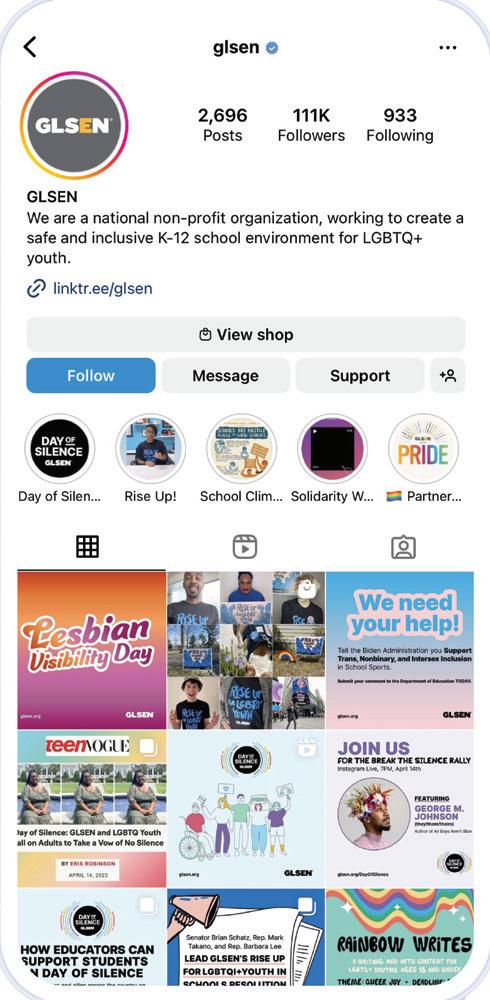Open the three-dot overflow menu
Screen dimensions: 490x1000
[x=448, y=48]
